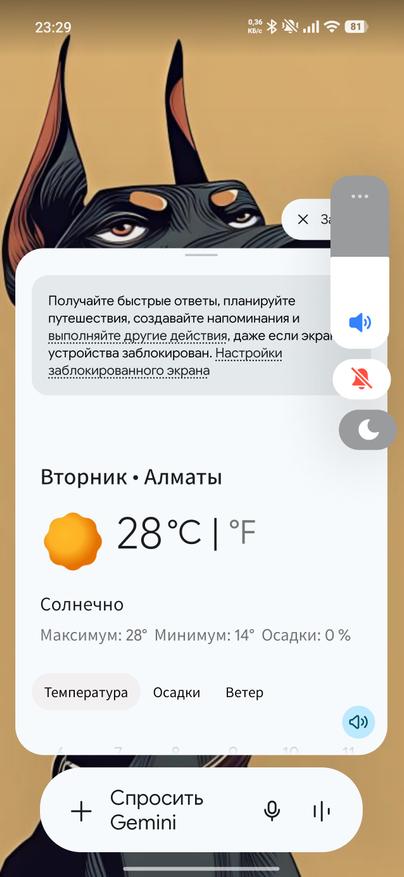Viewport: 404px width, 877px height.
Task: Switch temperature units to °F
Action: click(x=242, y=532)
